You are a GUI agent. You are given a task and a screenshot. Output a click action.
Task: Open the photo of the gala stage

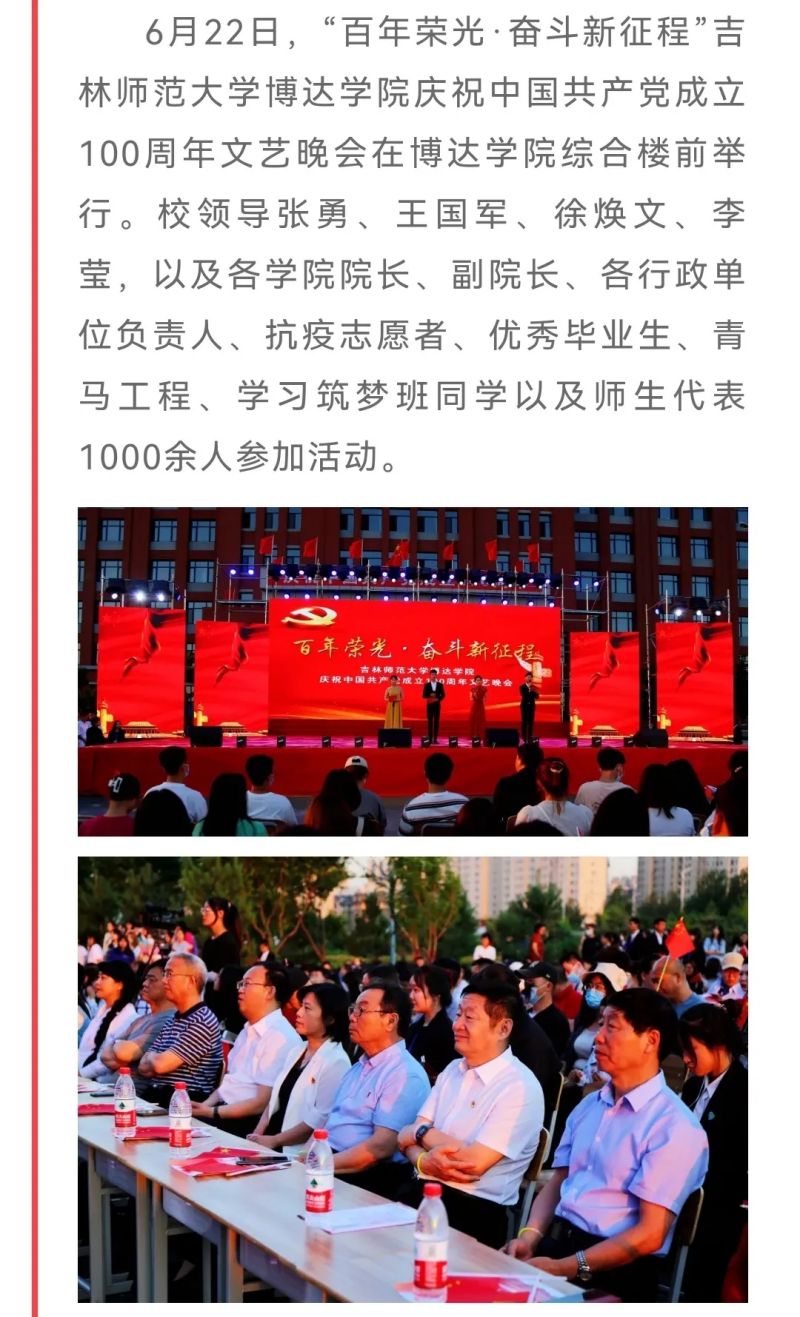click(x=412, y=671)
